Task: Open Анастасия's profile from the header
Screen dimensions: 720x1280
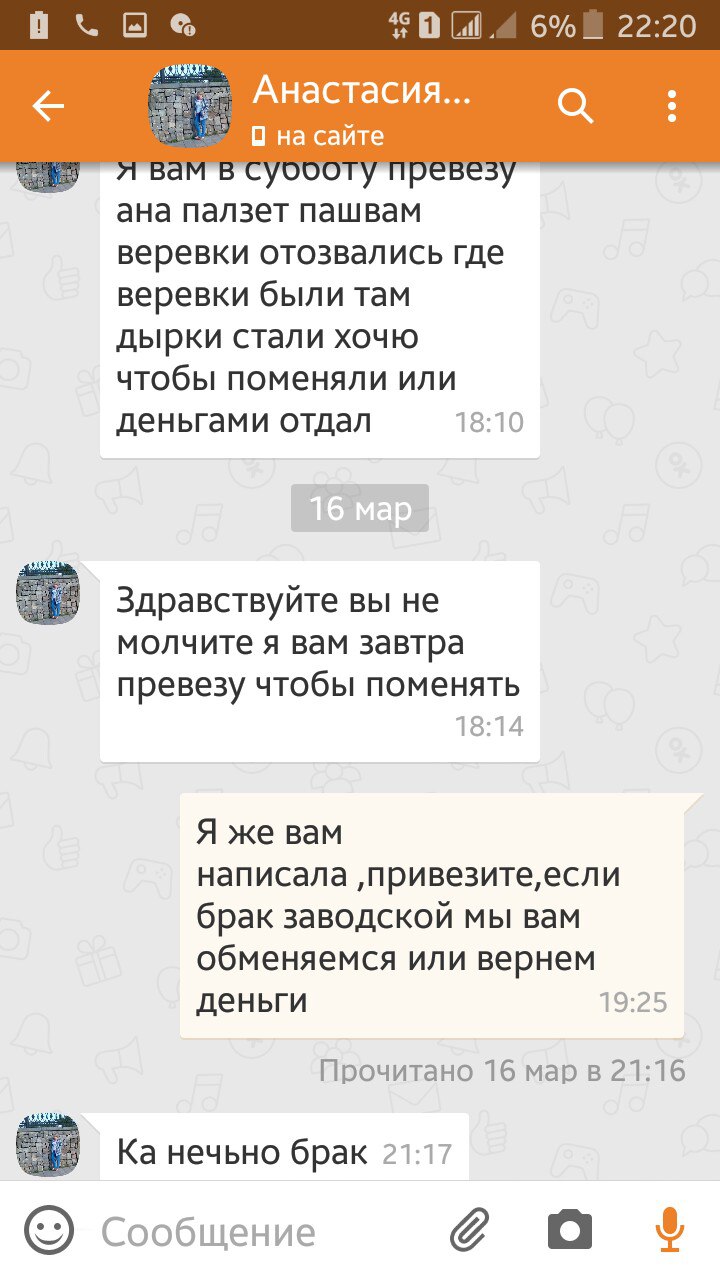Action: (x=360, y=107)
